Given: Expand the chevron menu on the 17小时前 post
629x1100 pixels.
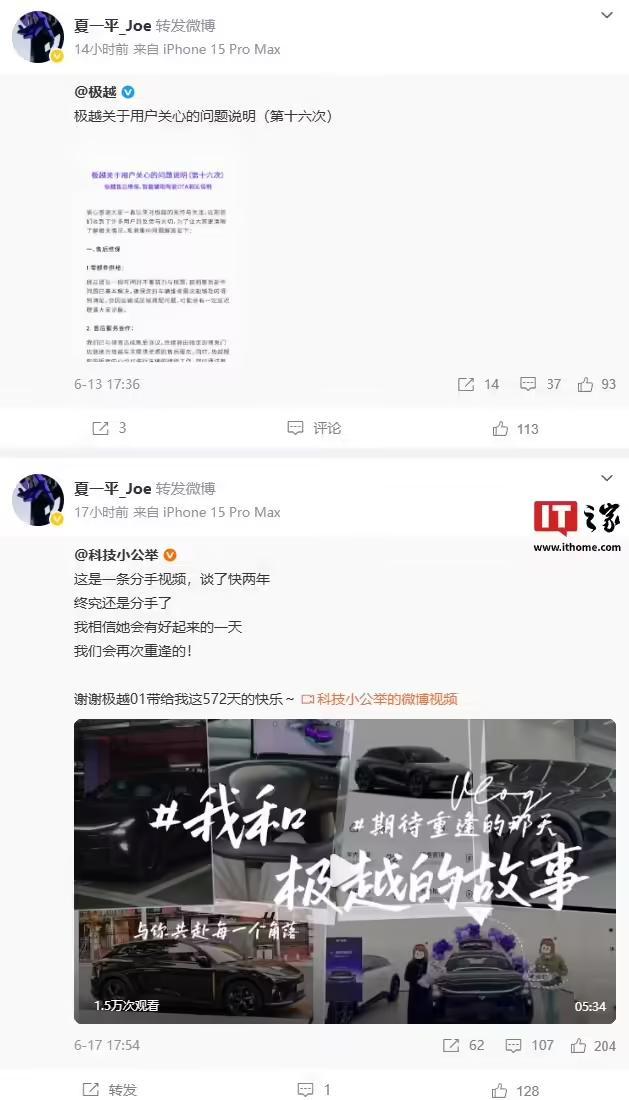Looking at the screenshot, I should pos(607,478).
